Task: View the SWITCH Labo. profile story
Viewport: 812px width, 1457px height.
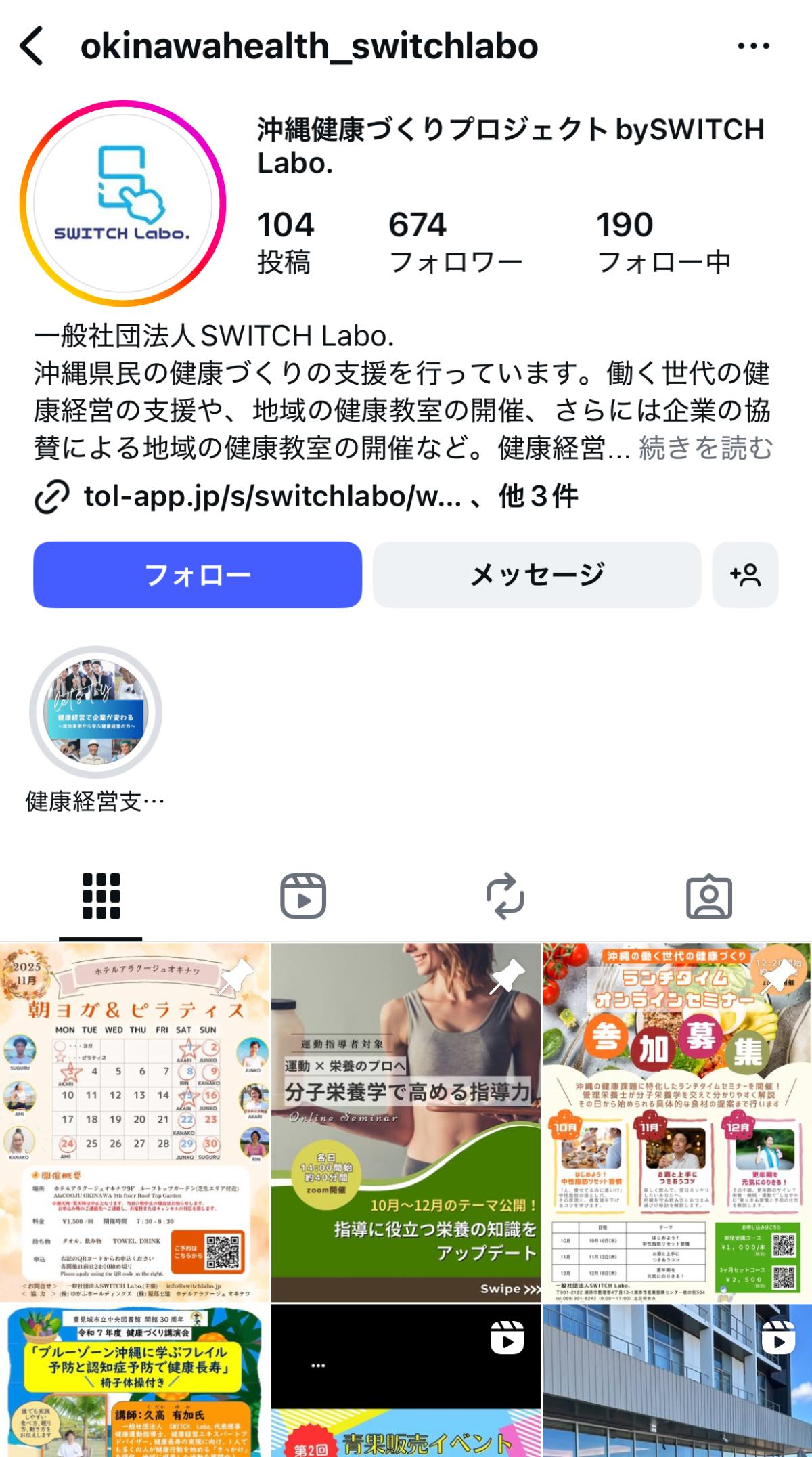Action: pyautogui.click(x=122, y=203)
